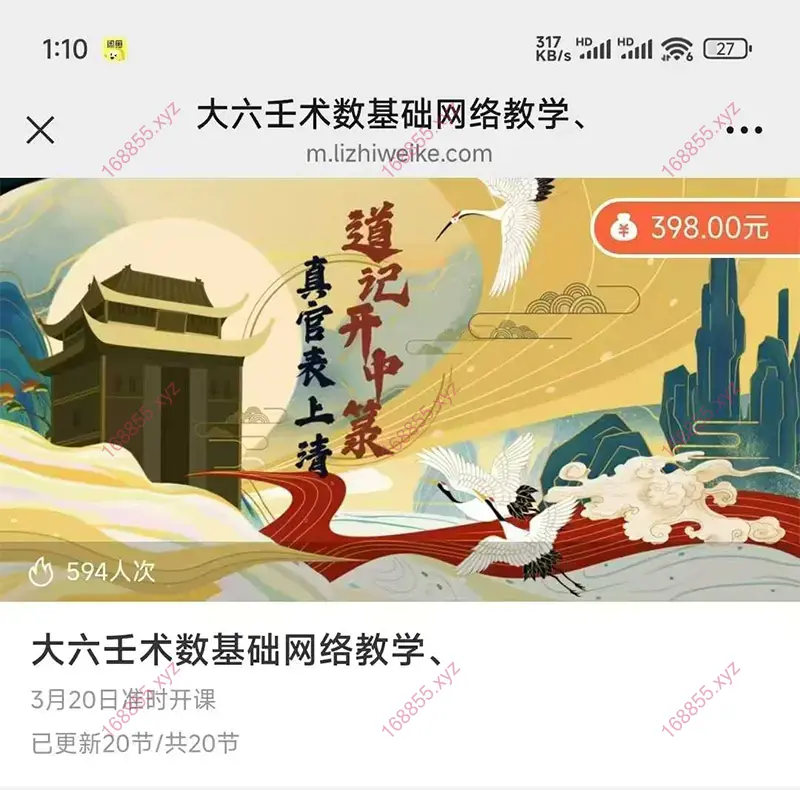The image size is (800, 790).
Task: Close the webpage with the X icon
Action: pyautogui.click(x=40, y=130)
